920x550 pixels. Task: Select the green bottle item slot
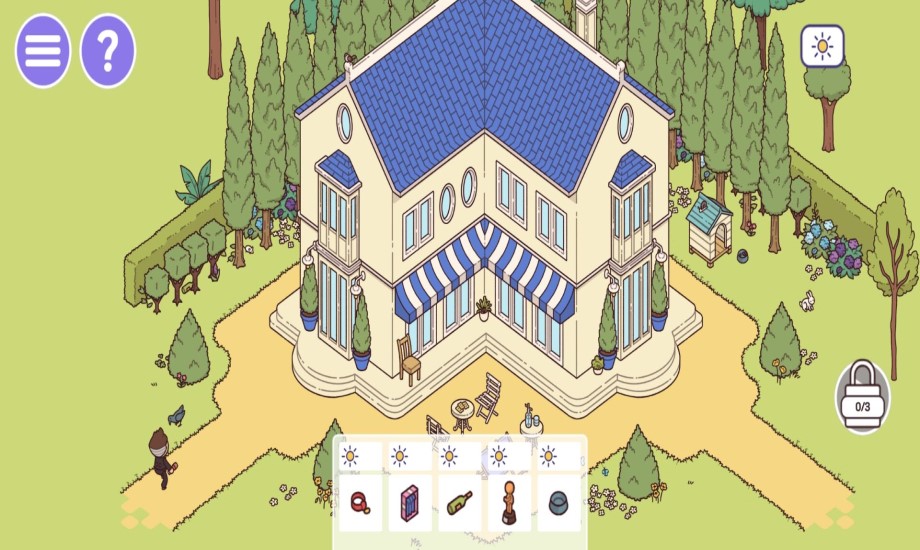(460, 503)
